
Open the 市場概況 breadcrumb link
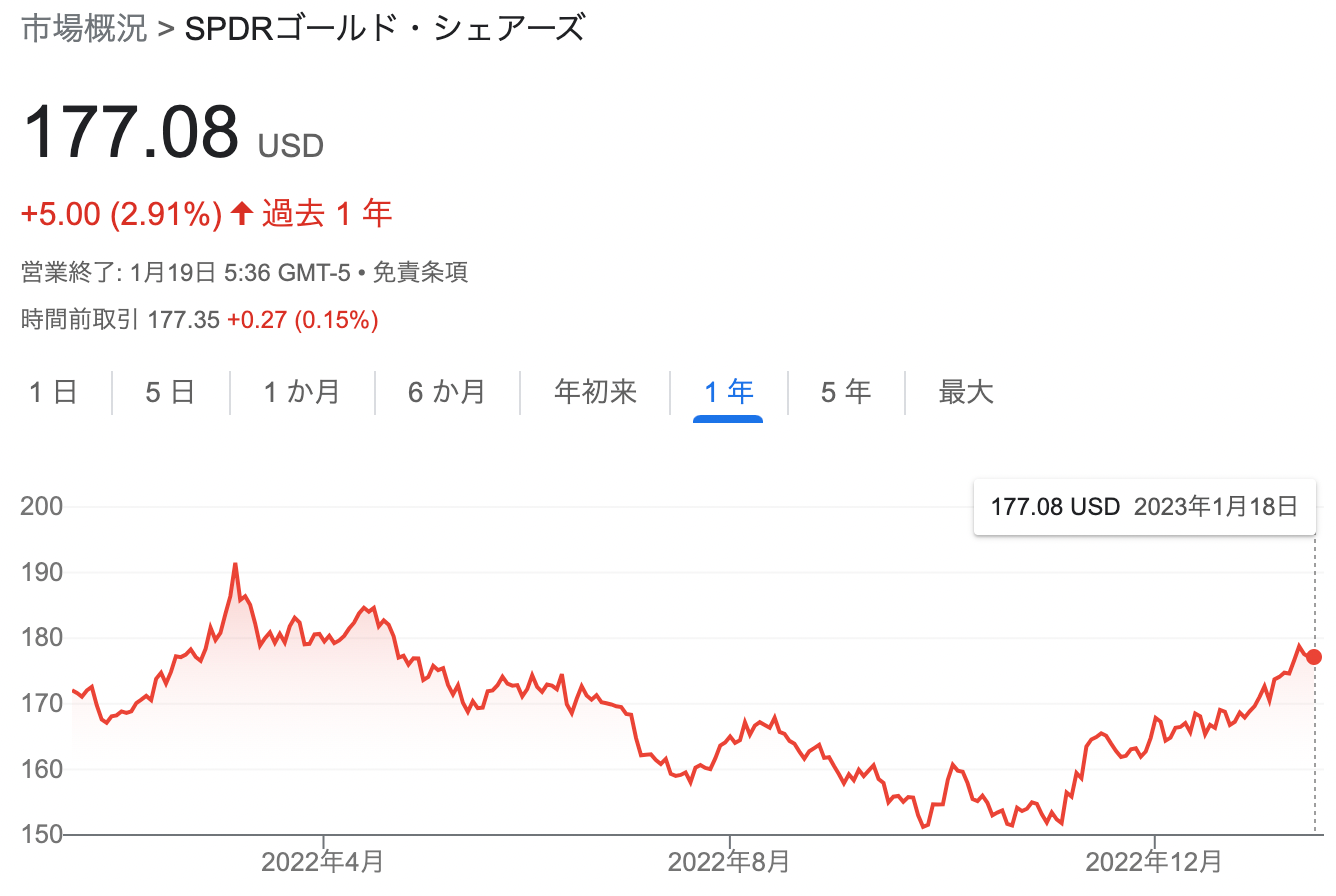[x=84, y=28]
